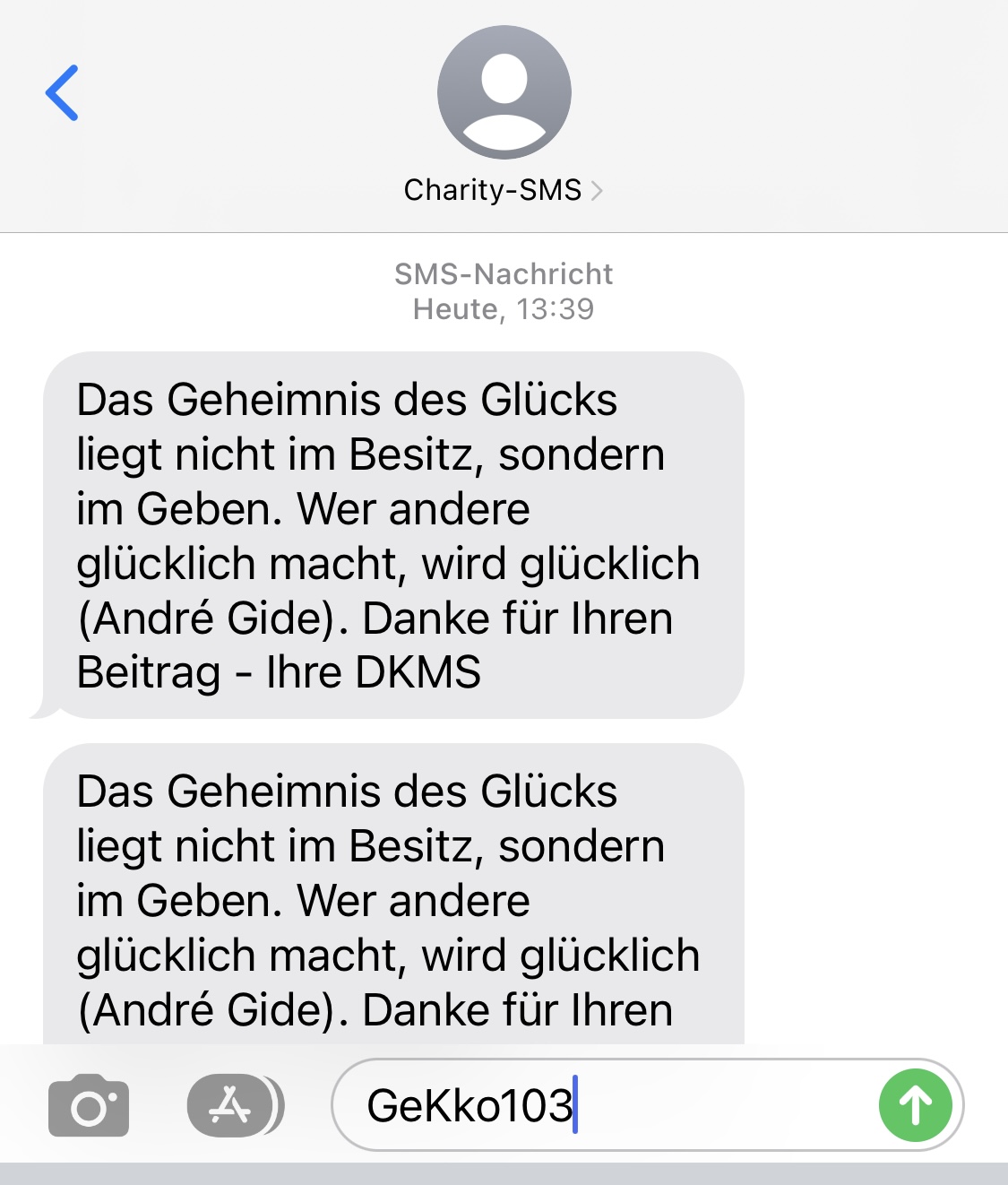Go back to the message list
The width and height of the screenshot is (1008, 1185).
62,92
